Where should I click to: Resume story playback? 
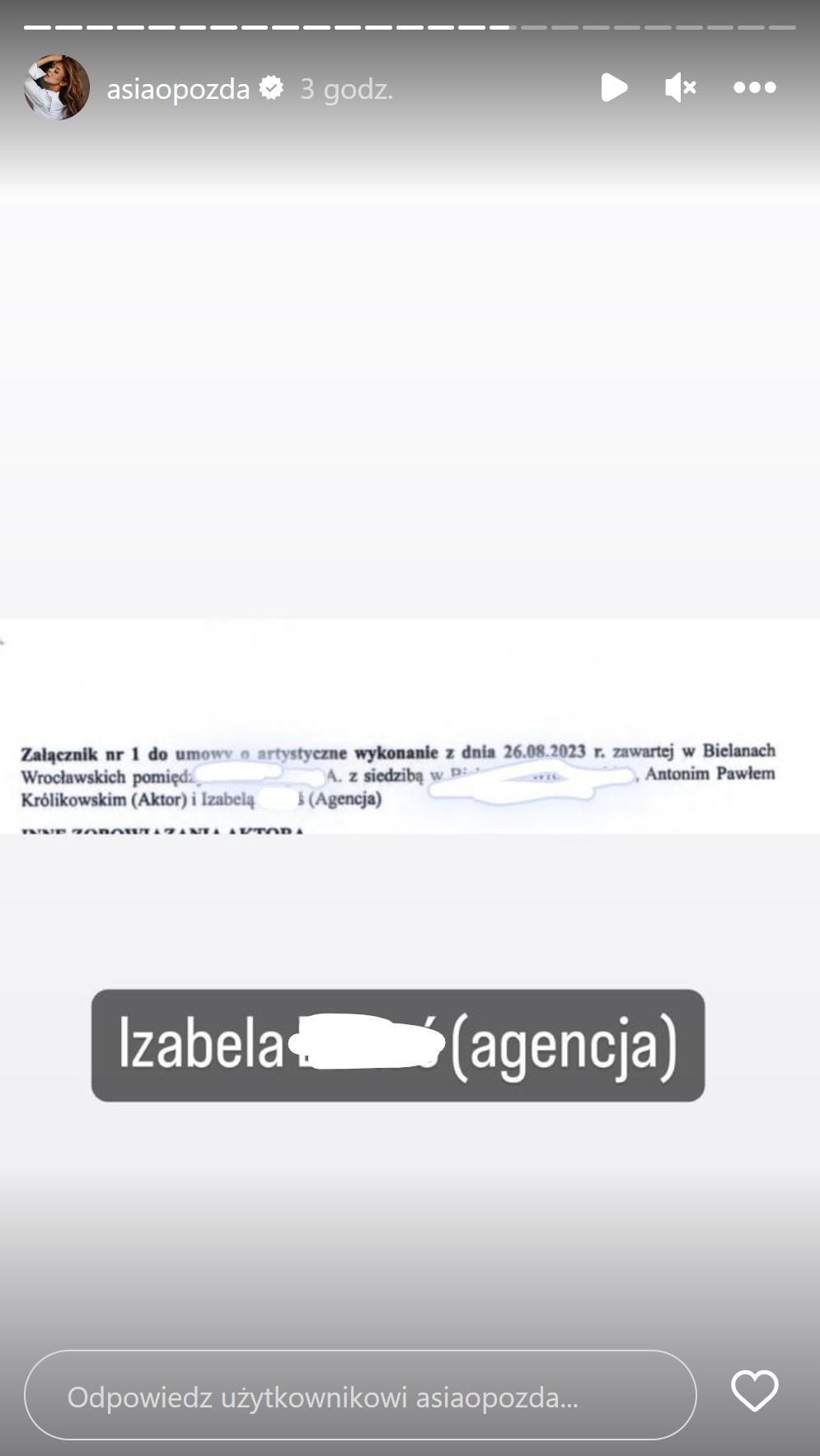point(614,87)
